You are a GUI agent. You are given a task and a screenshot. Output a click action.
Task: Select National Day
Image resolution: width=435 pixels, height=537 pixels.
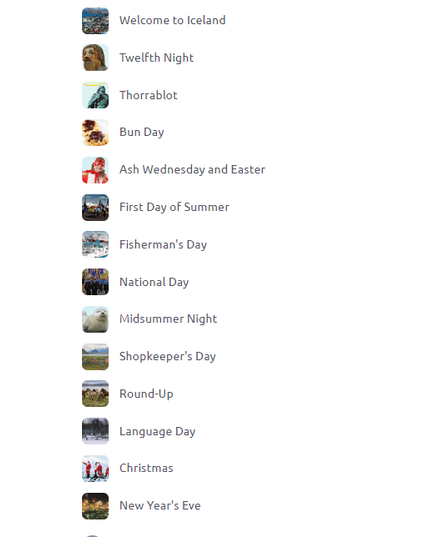[154, 282]
